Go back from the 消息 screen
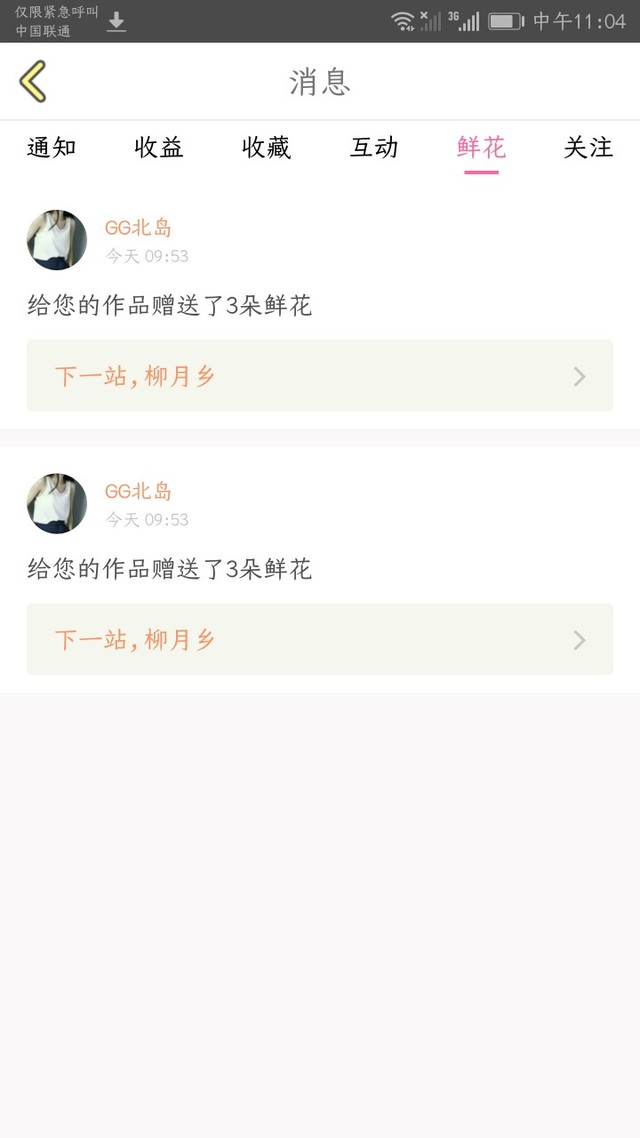The width and height of the screenshot is (640, 1138). [x=33, y=81]
